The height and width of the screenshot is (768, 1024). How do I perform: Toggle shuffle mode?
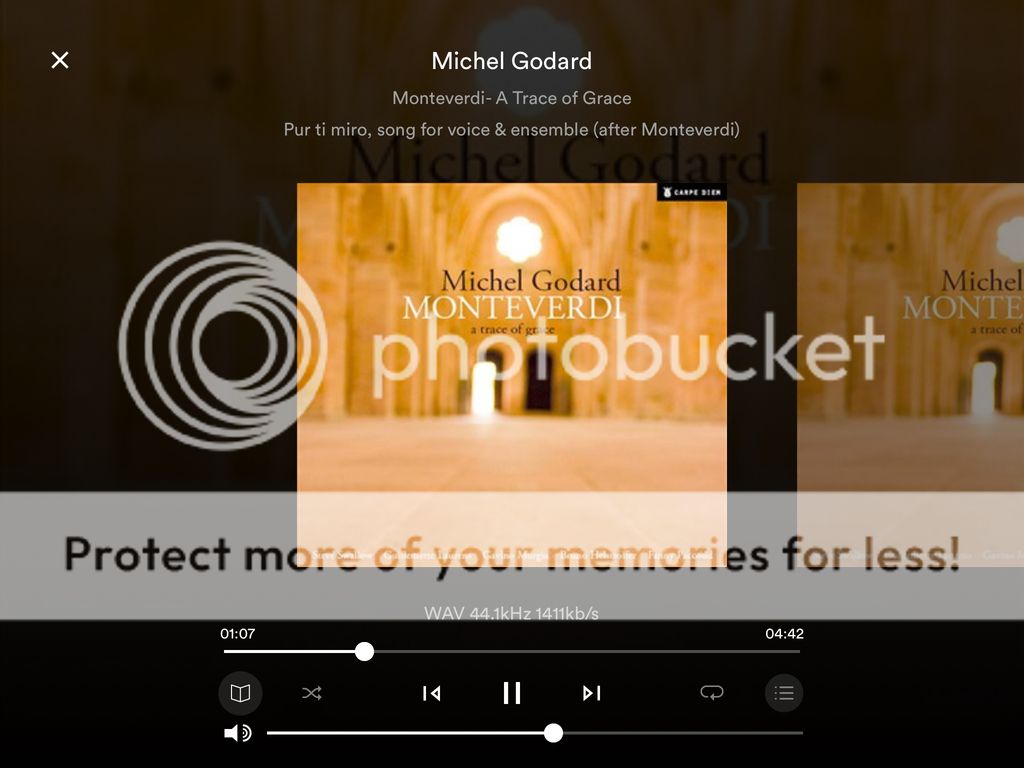312,693
